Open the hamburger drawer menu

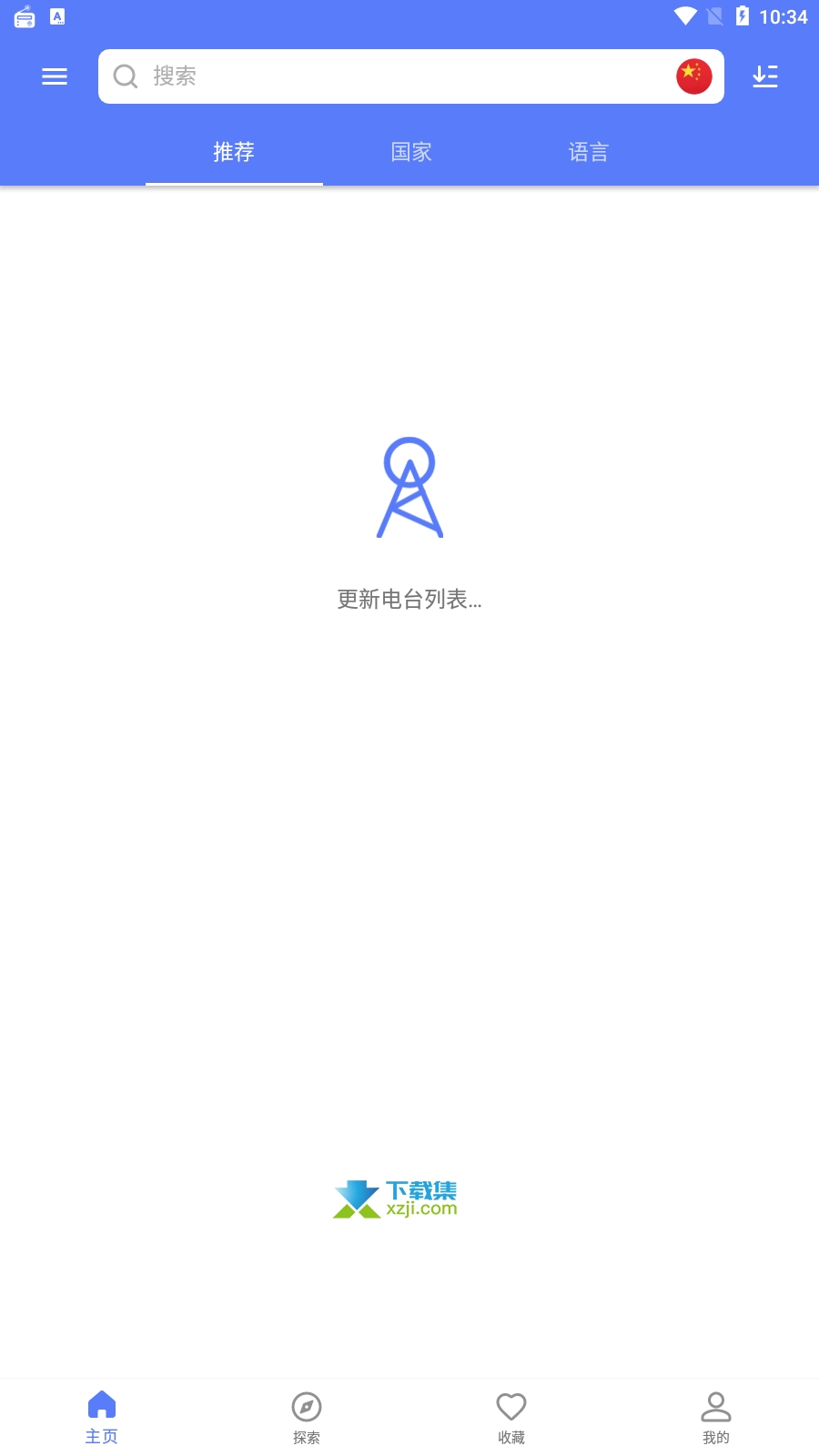(x=55, y=76)
